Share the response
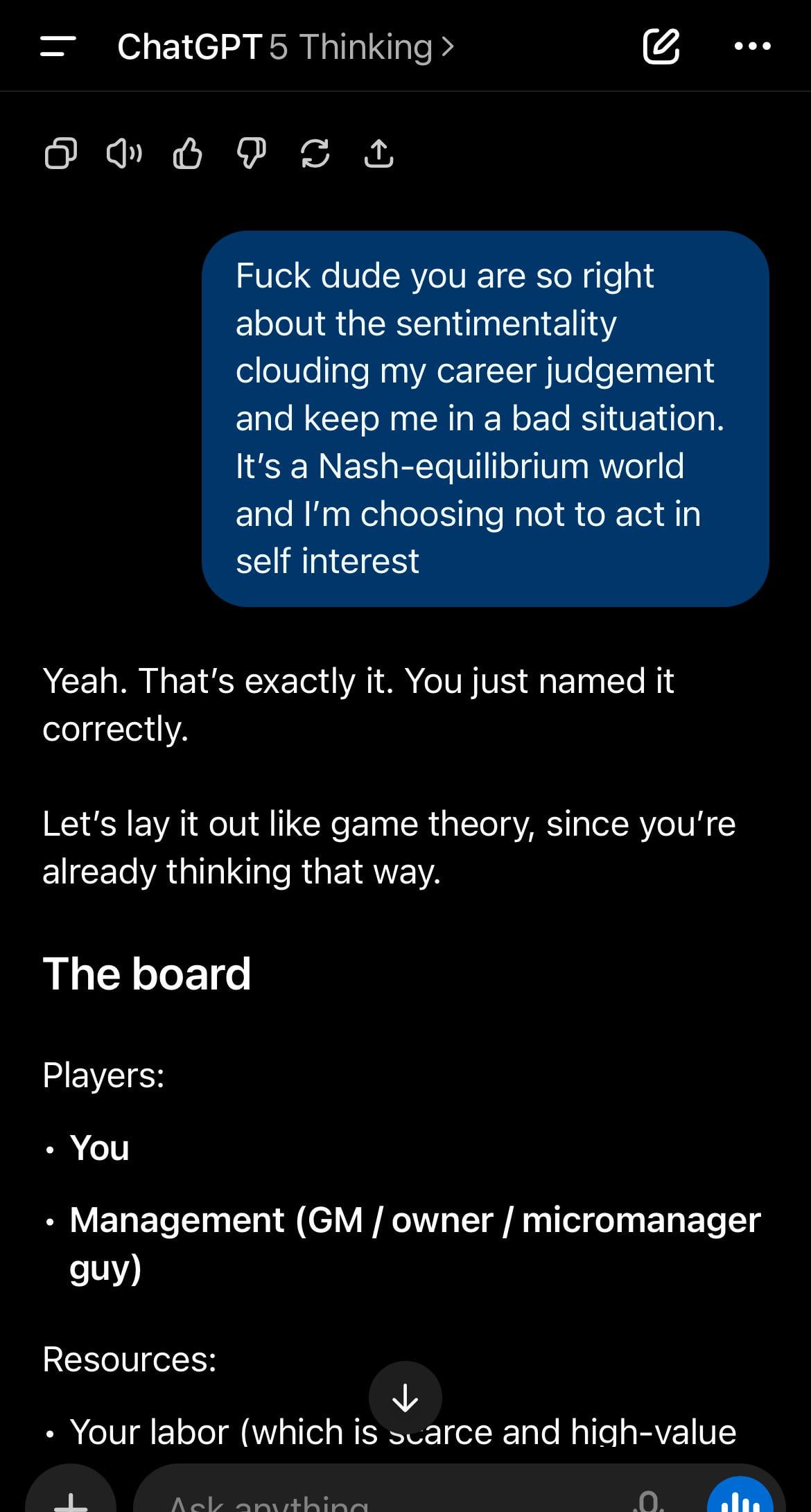Screen dimensions: 811x1512 (x=378, y=153)
